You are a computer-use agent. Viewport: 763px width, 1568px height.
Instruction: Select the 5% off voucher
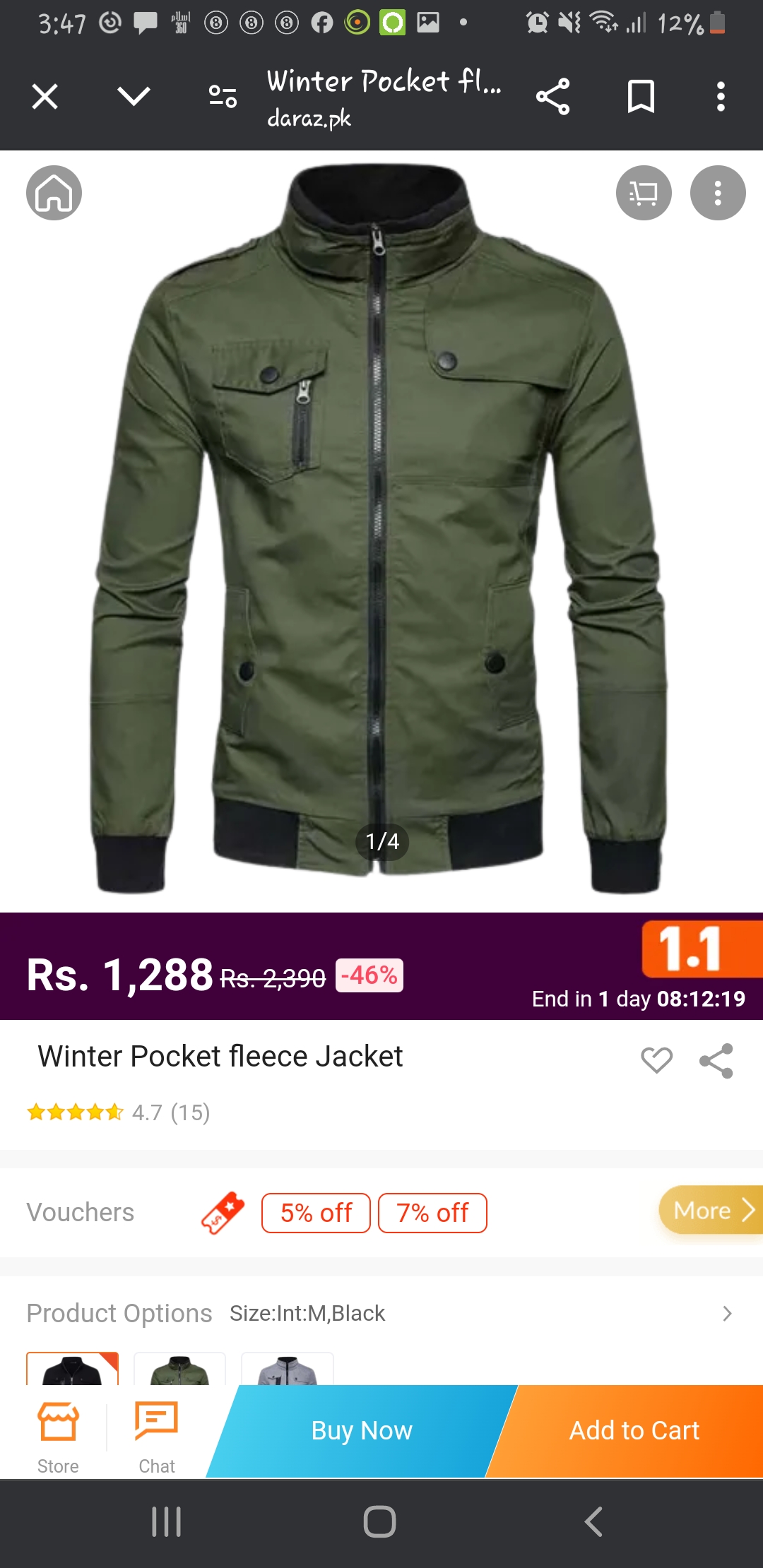[316, 1213]
